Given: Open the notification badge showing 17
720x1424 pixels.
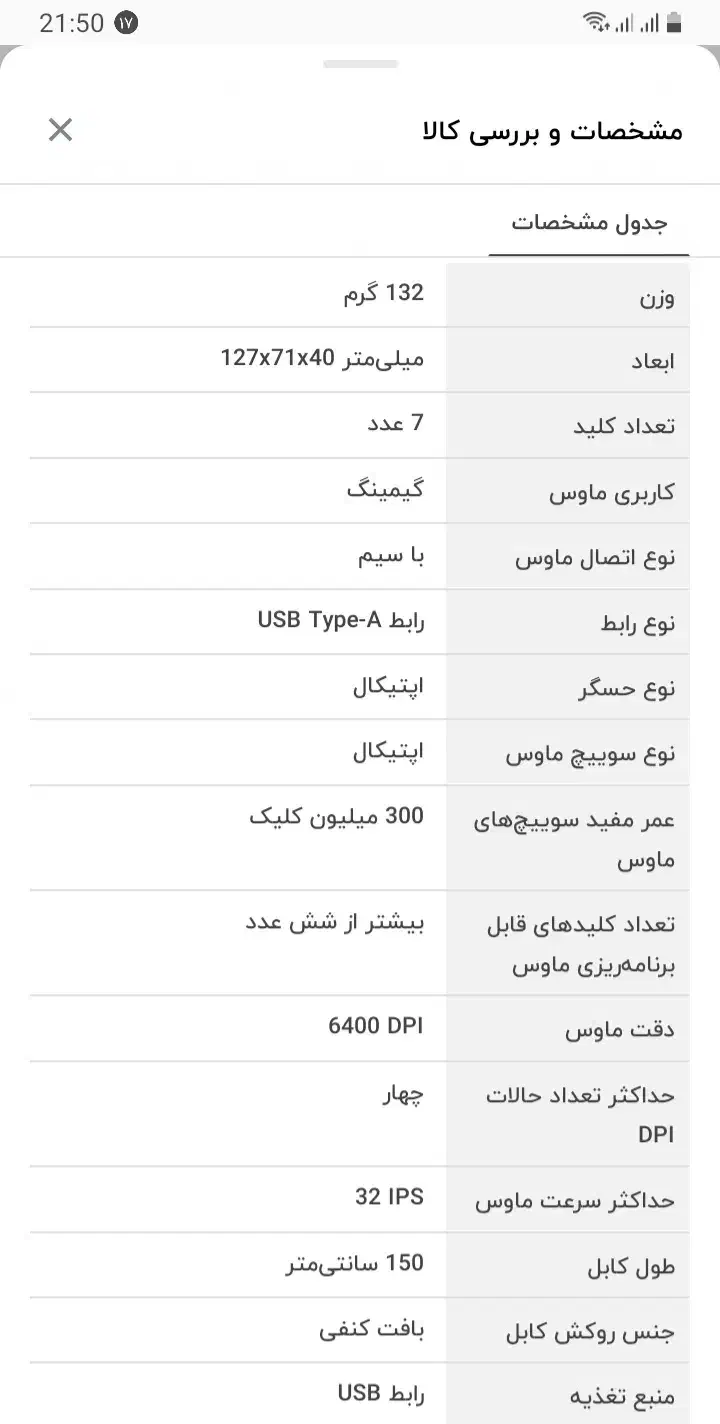Looking at the screenshot, I should [125, 22].
